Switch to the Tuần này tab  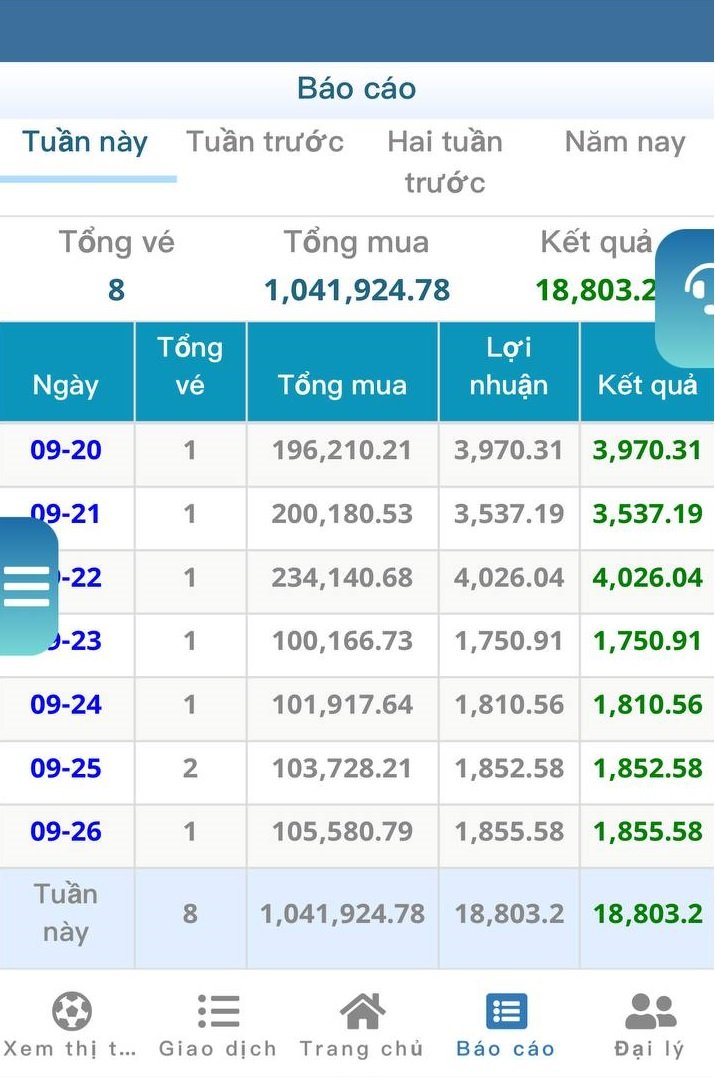pos(85,142)
